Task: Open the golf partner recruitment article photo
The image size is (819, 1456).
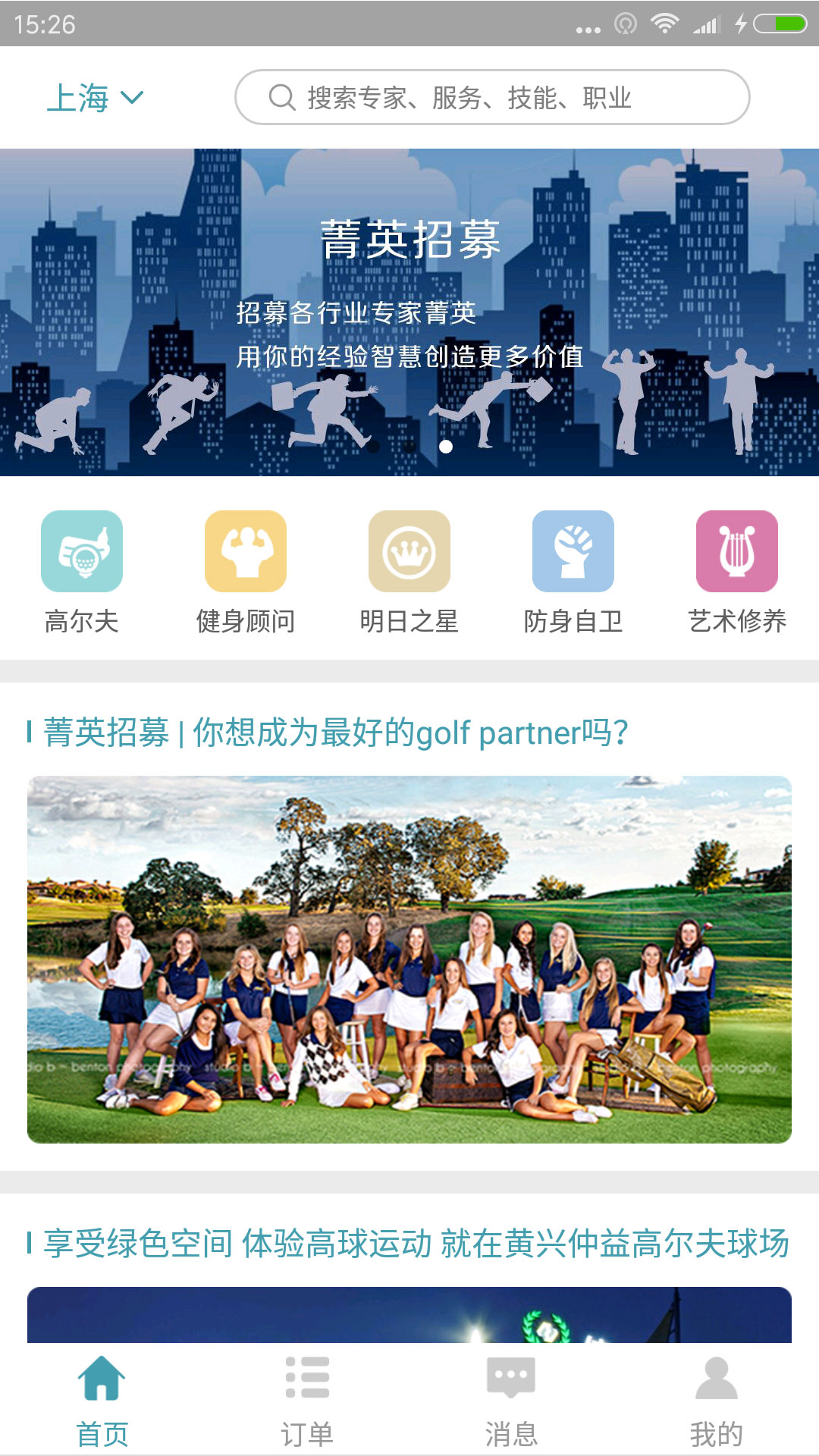Action: click(x=409, y=959)
